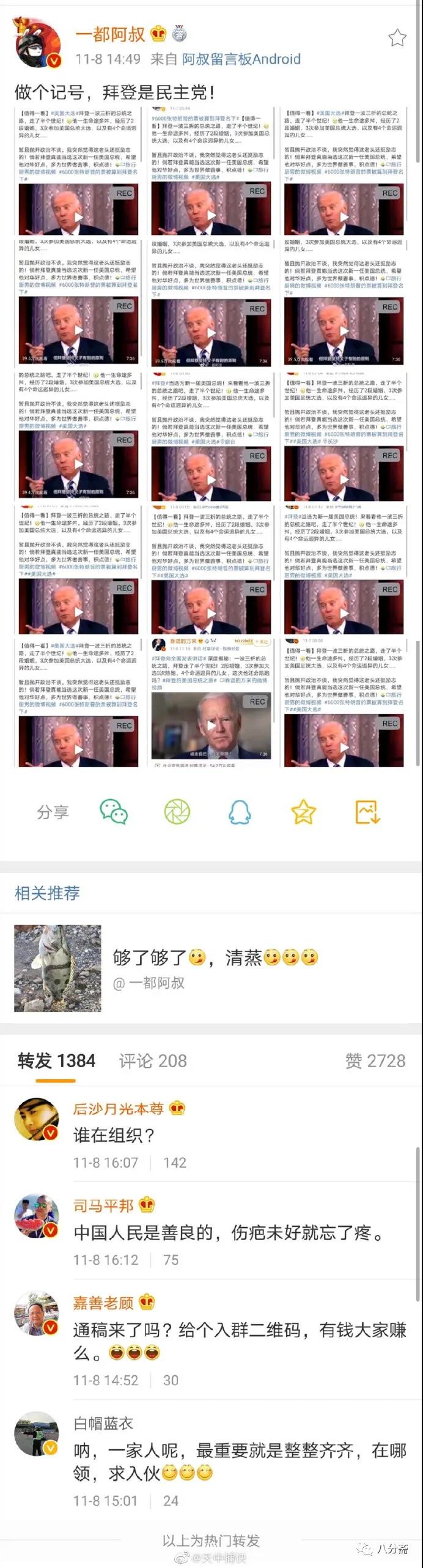Share post to QQ
Viewport: 423px width, 1568px height.
coord(240,812)
